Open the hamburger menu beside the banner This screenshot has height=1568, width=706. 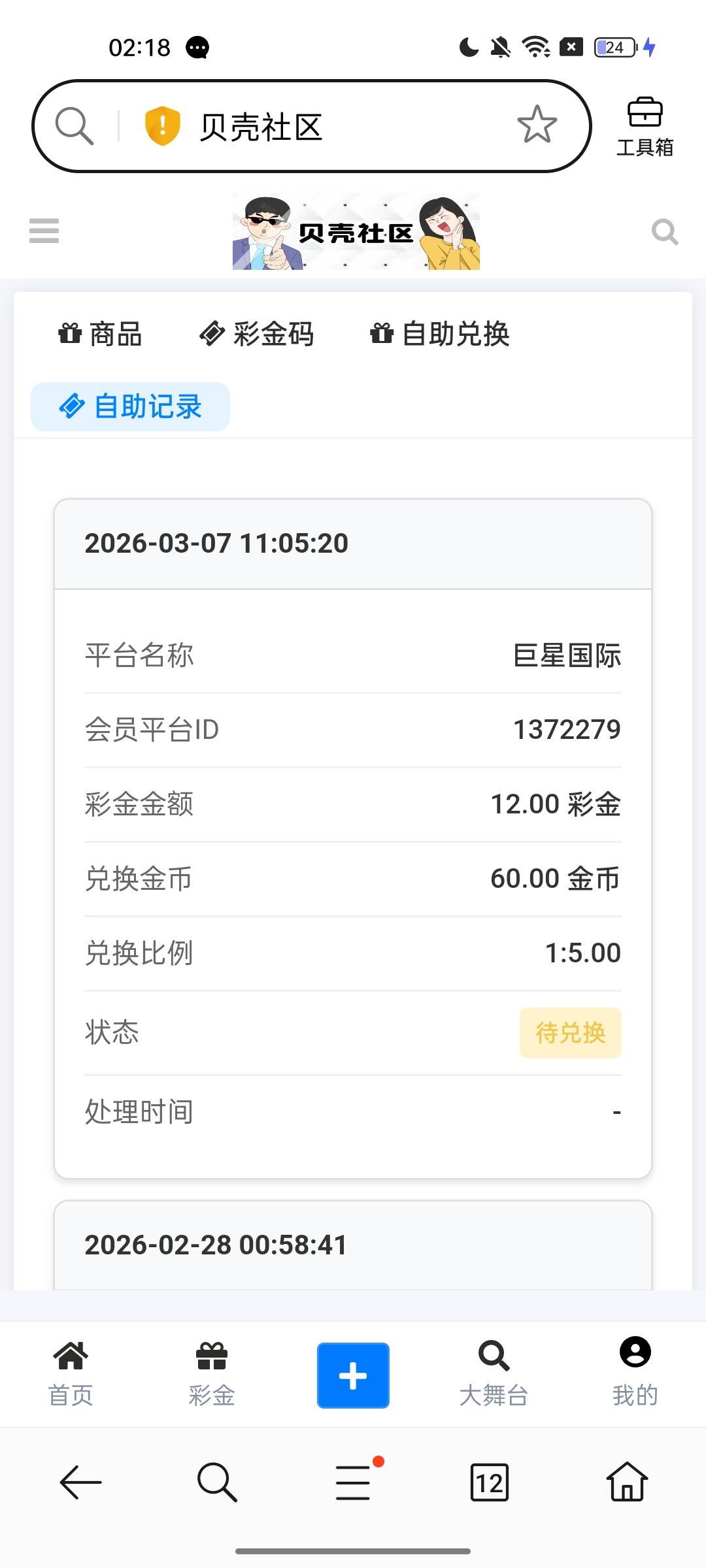pyautogui.click(x=43, y=232)
